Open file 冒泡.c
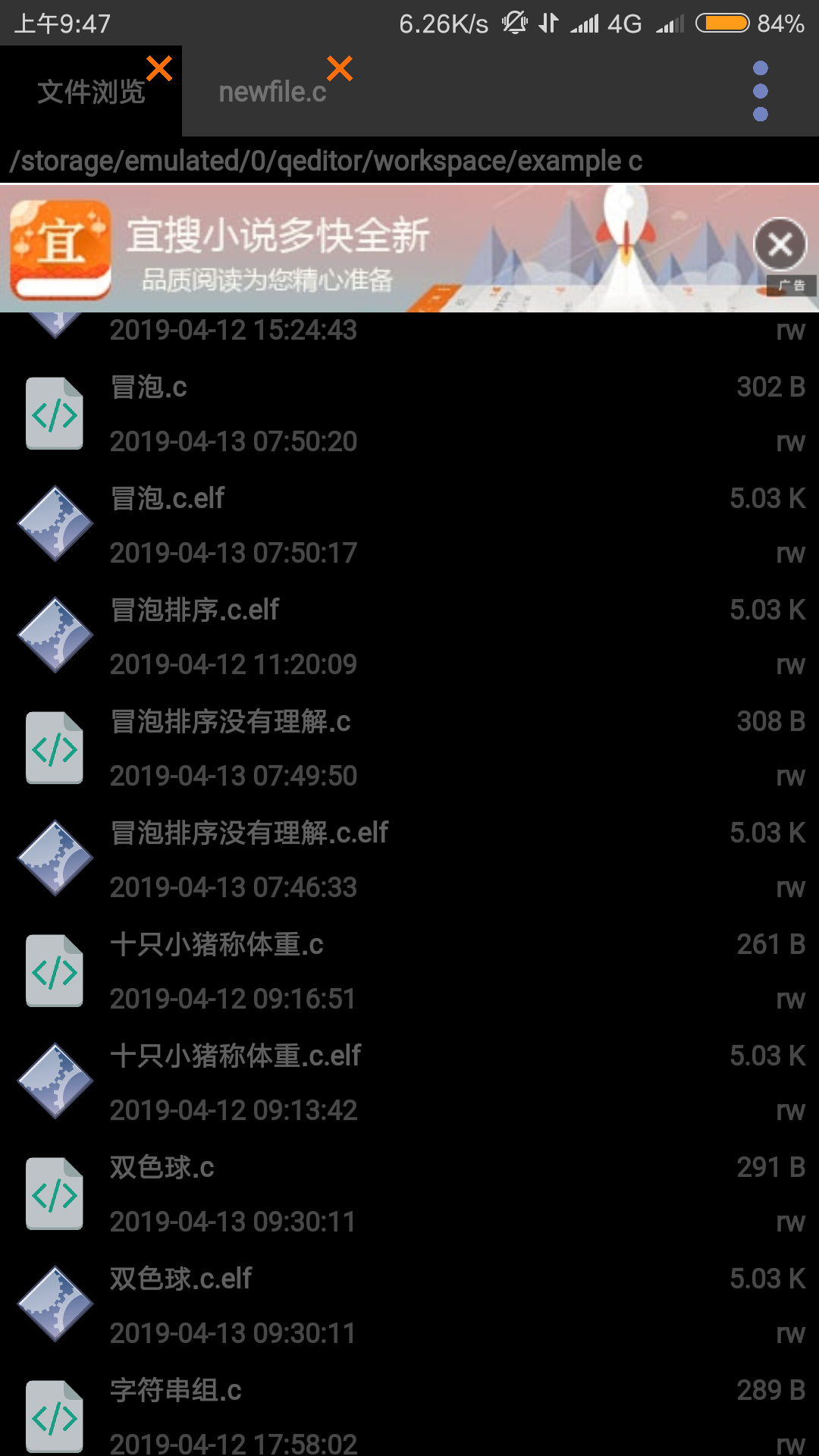Image resolution: width=819 pixels, height=1456 pixels. tap(409, 414)
